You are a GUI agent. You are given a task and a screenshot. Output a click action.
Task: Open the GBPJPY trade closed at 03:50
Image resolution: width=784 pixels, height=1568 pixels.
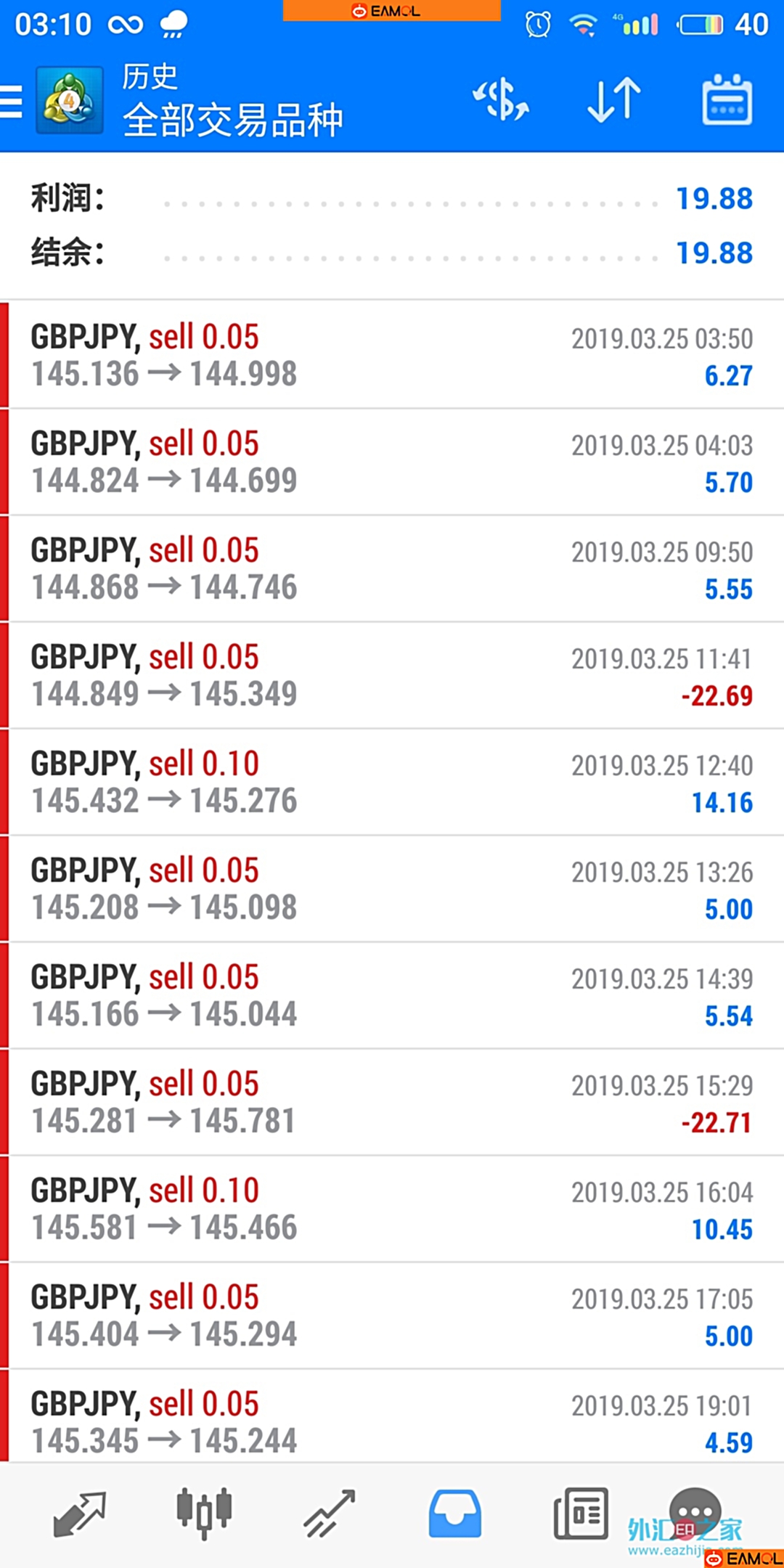[x=392, y=355]
